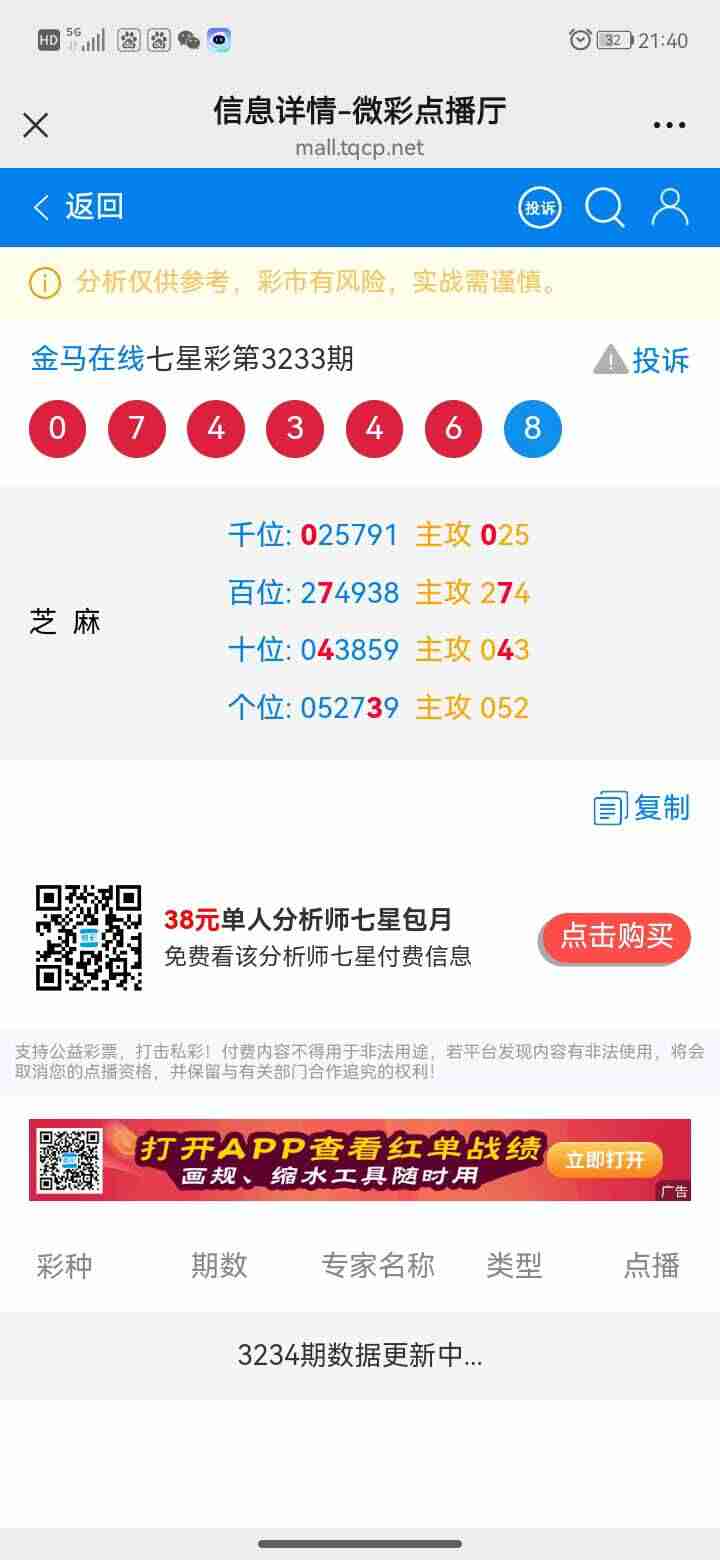Tap the 投诉 badge icon in the blue bar

[x=539, y=207]
